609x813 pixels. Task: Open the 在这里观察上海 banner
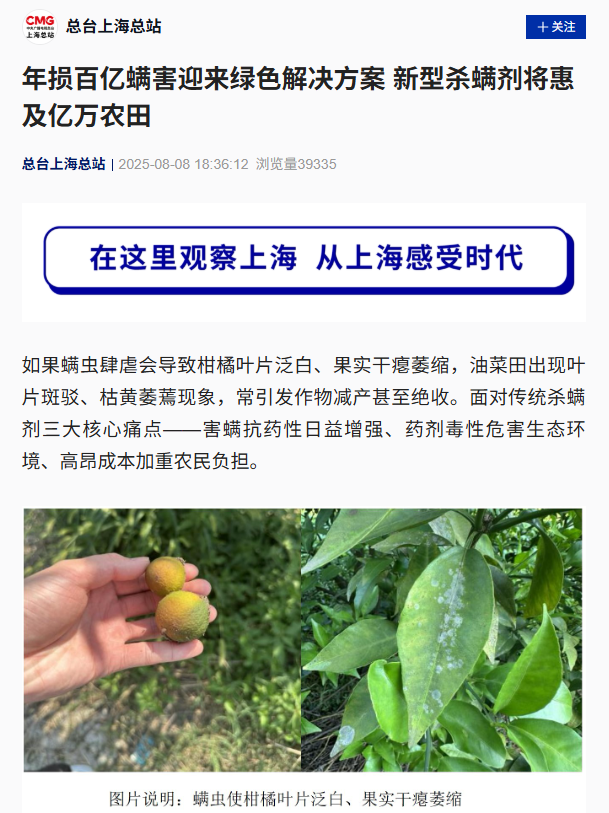point(305,260)
